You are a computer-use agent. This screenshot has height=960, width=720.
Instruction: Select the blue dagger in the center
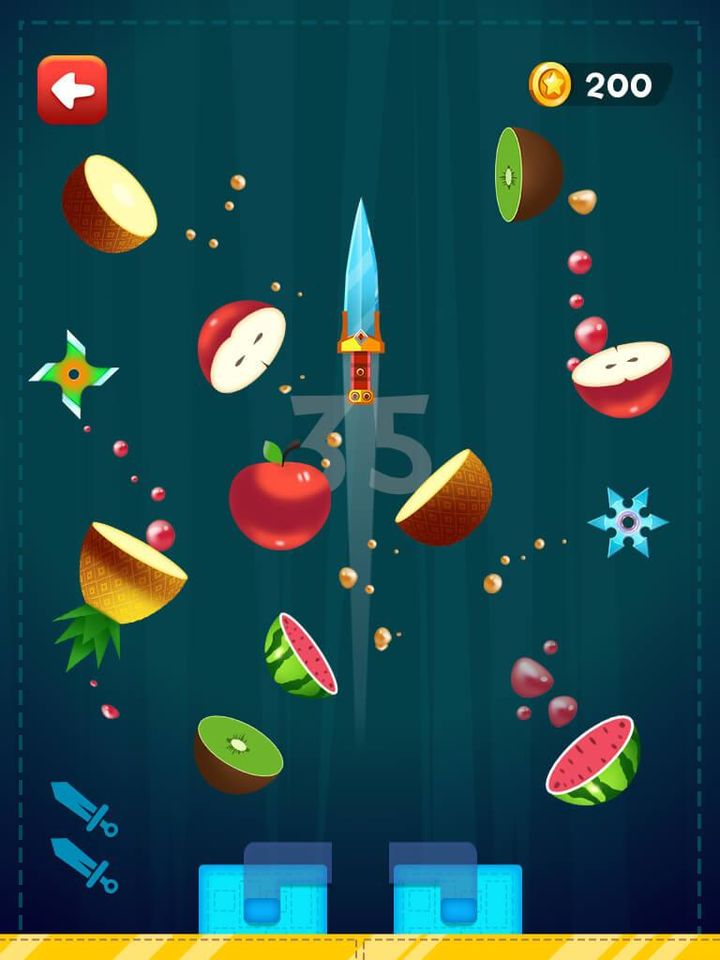(362, 300)
